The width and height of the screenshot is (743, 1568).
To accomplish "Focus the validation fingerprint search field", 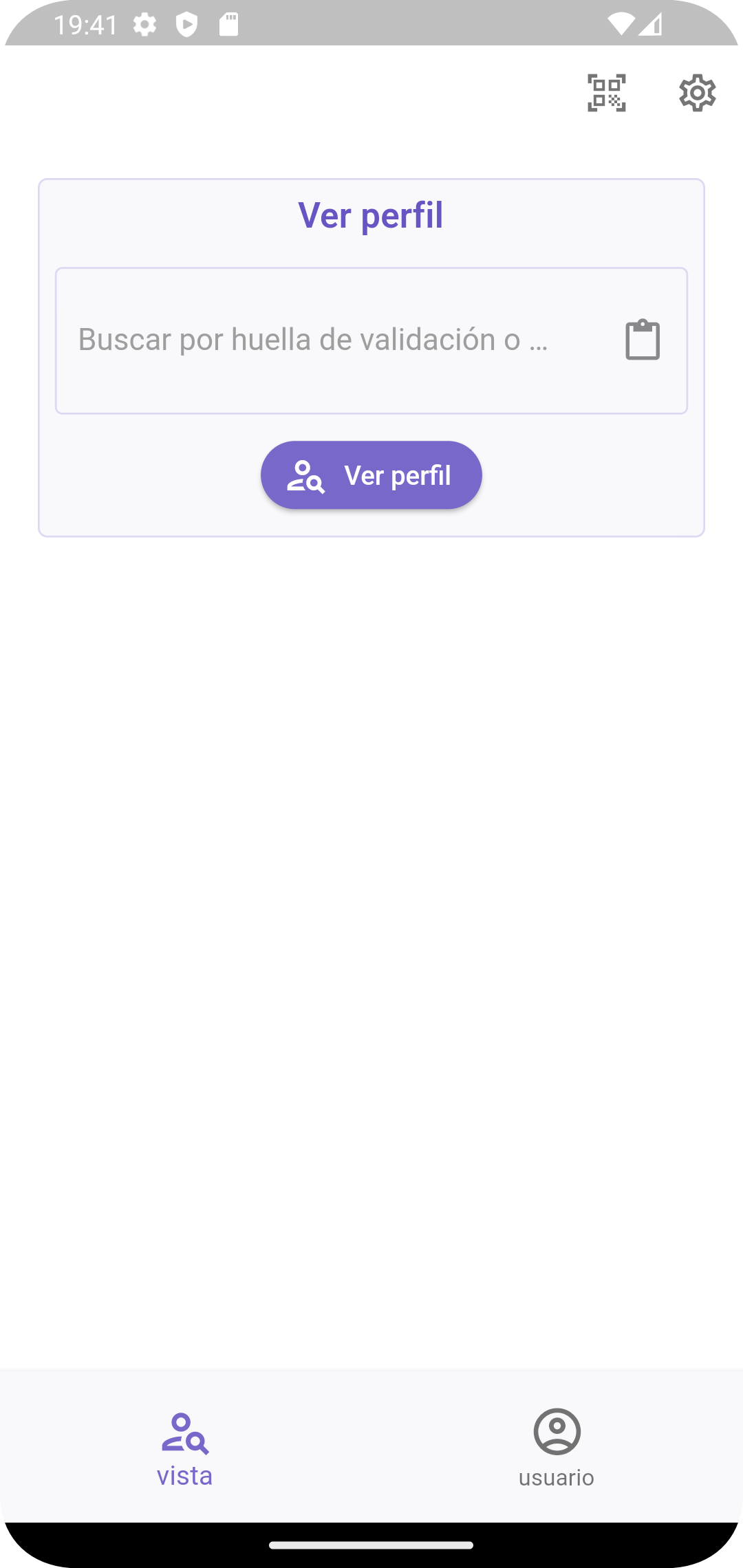I will click(330, 340).
